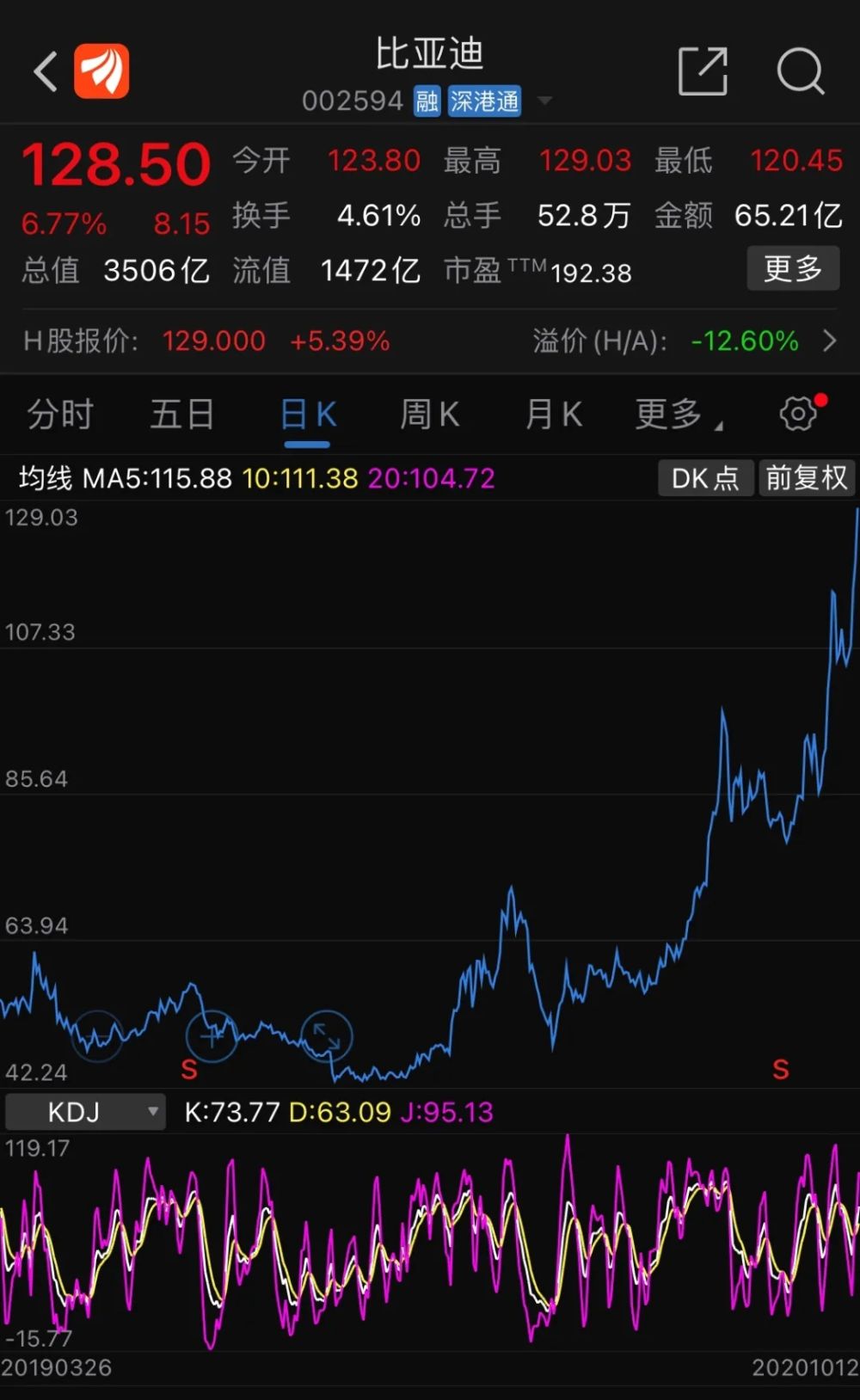Tap the crosshair tool circle on chart

212,1035
